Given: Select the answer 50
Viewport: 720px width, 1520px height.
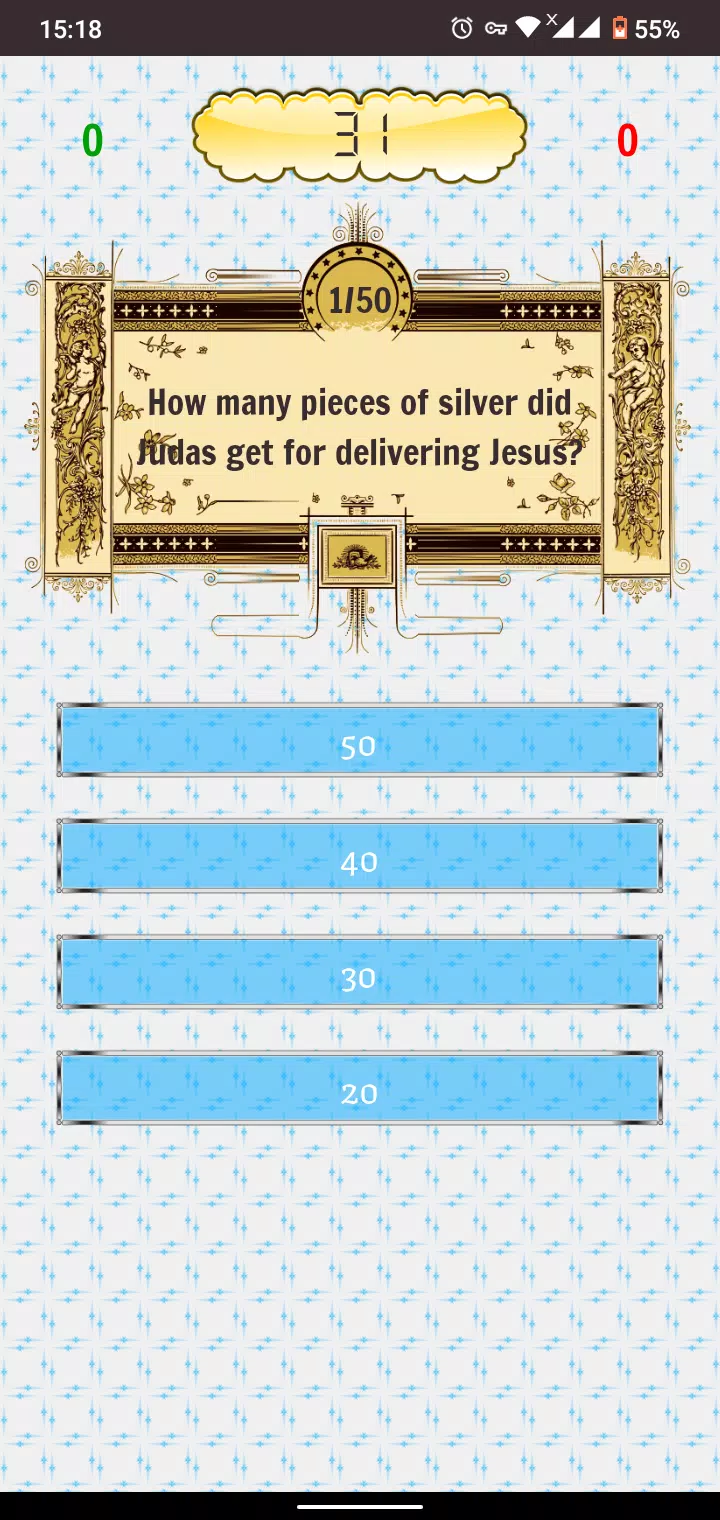Looking at the screenshot, I should pyautogui.click(x=359, y=741).
